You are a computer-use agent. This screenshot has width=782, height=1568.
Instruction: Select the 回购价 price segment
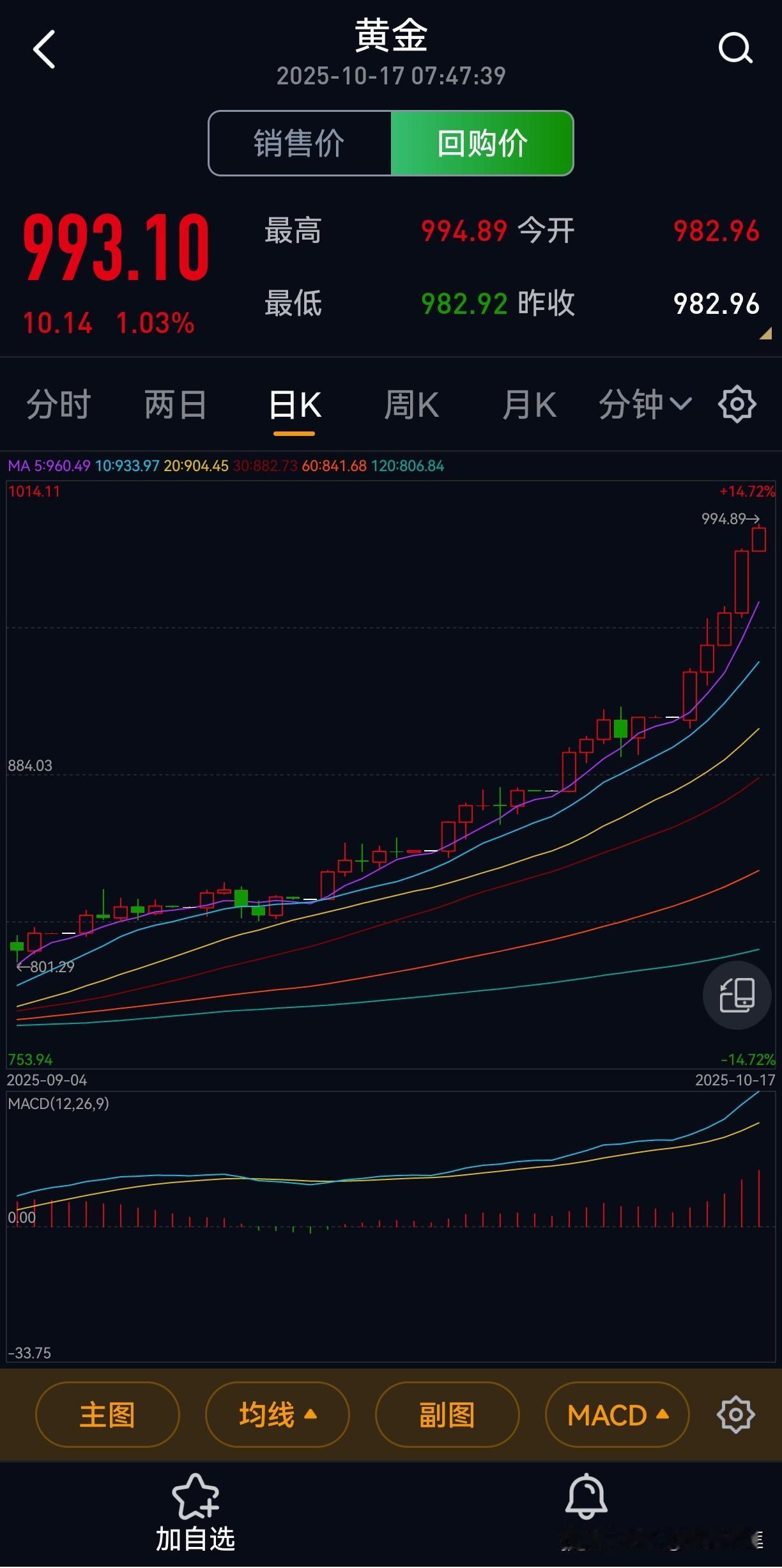(x=482, y=143)
